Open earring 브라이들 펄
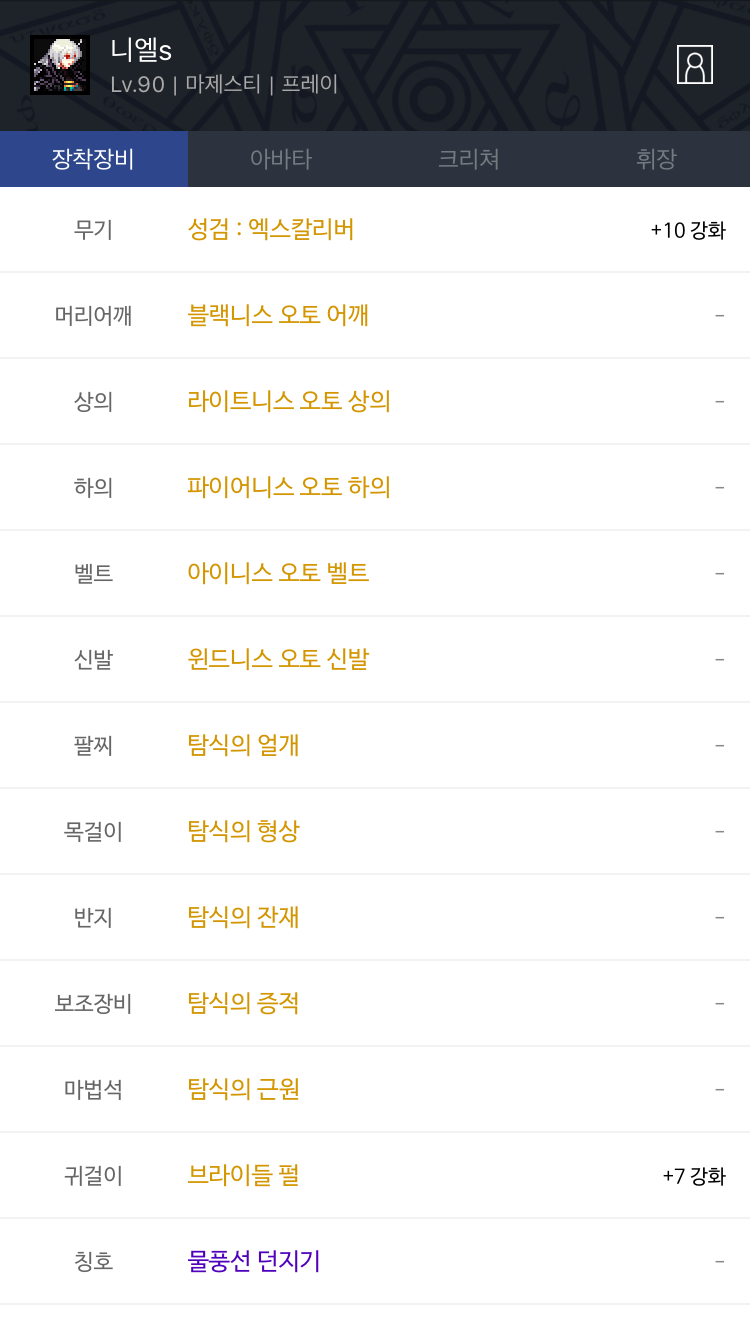 (375, 1176)
